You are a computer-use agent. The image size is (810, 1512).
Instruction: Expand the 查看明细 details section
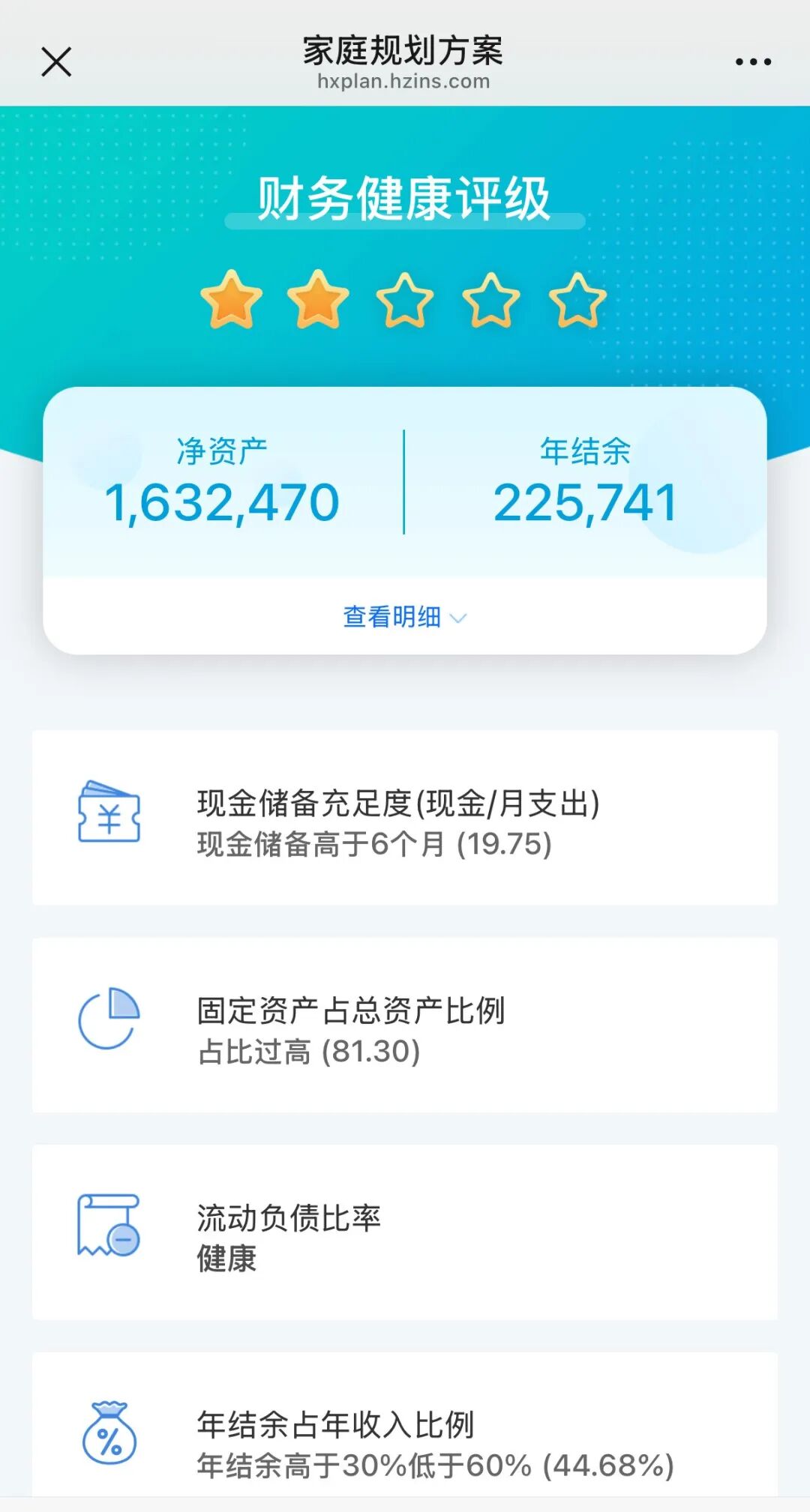pyautogui.click(x=391, y=617)
